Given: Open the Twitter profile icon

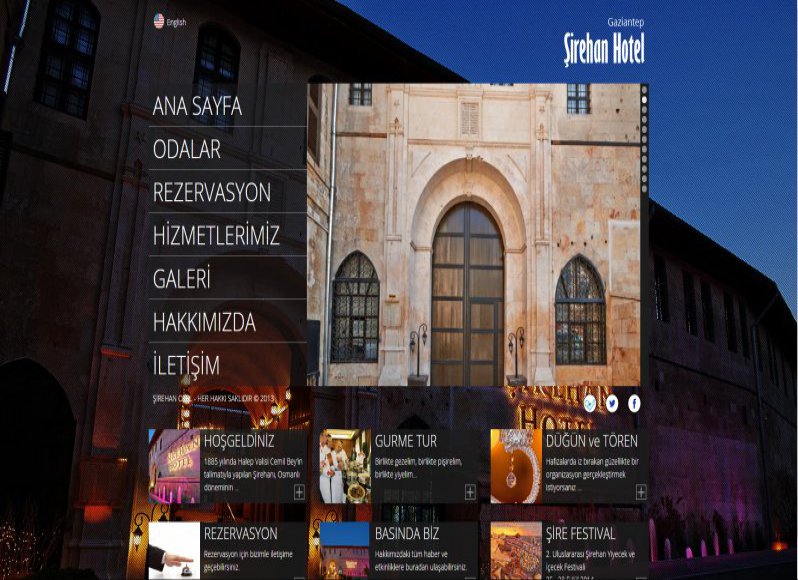Looking at the screenshot, I should point(612,403).
